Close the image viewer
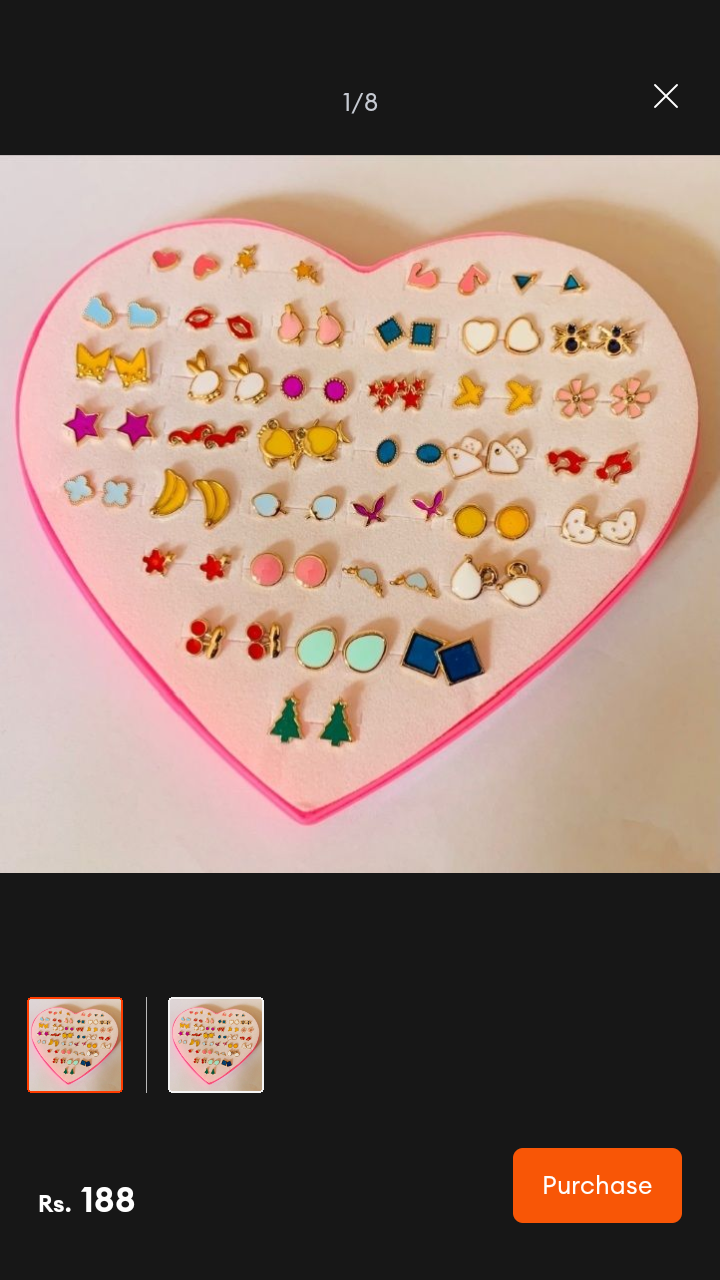Viewport: 720px width, 1280px height. tap(666, 96)
